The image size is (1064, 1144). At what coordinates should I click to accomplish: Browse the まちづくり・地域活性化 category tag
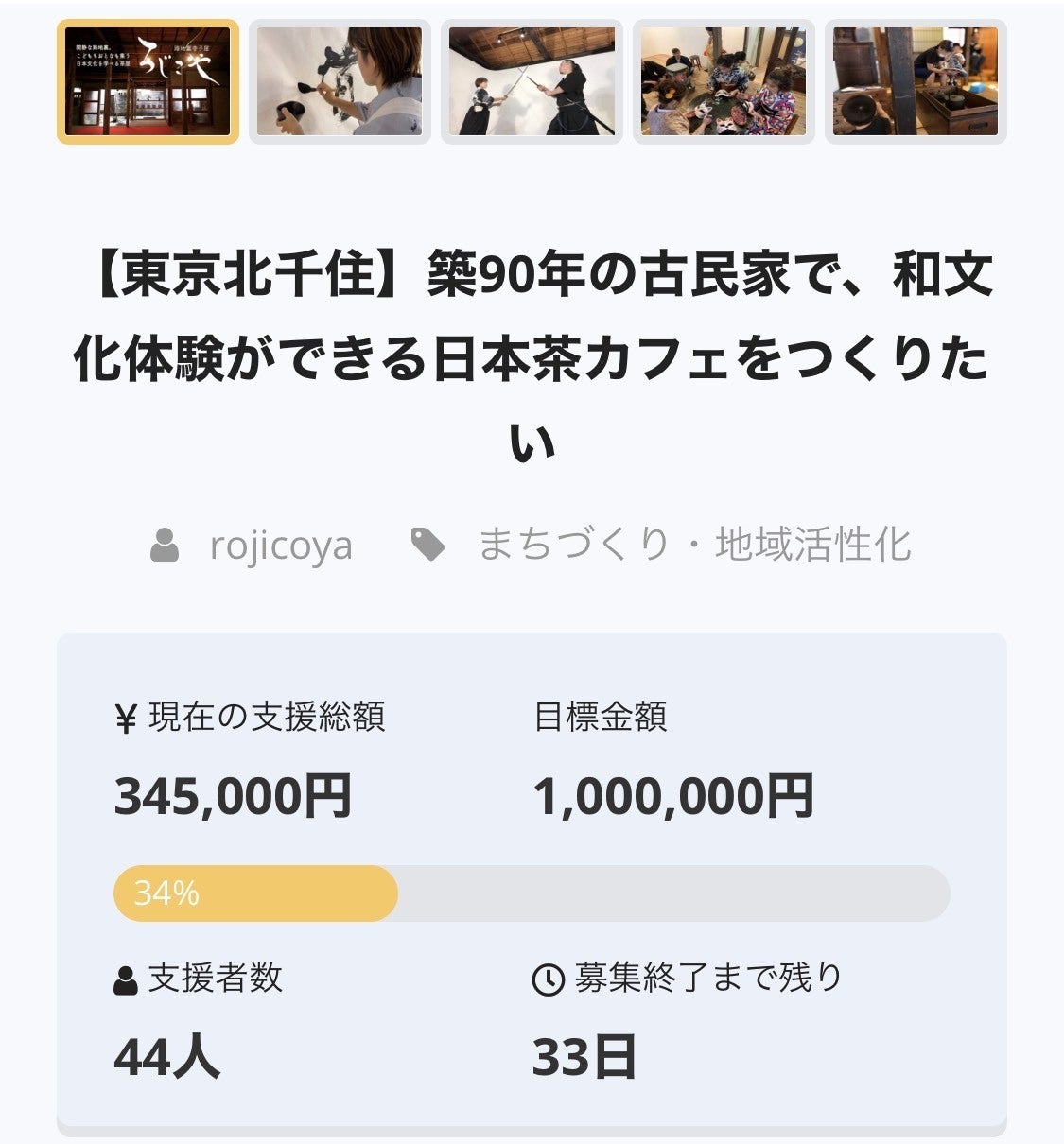(x=693, y=546)
